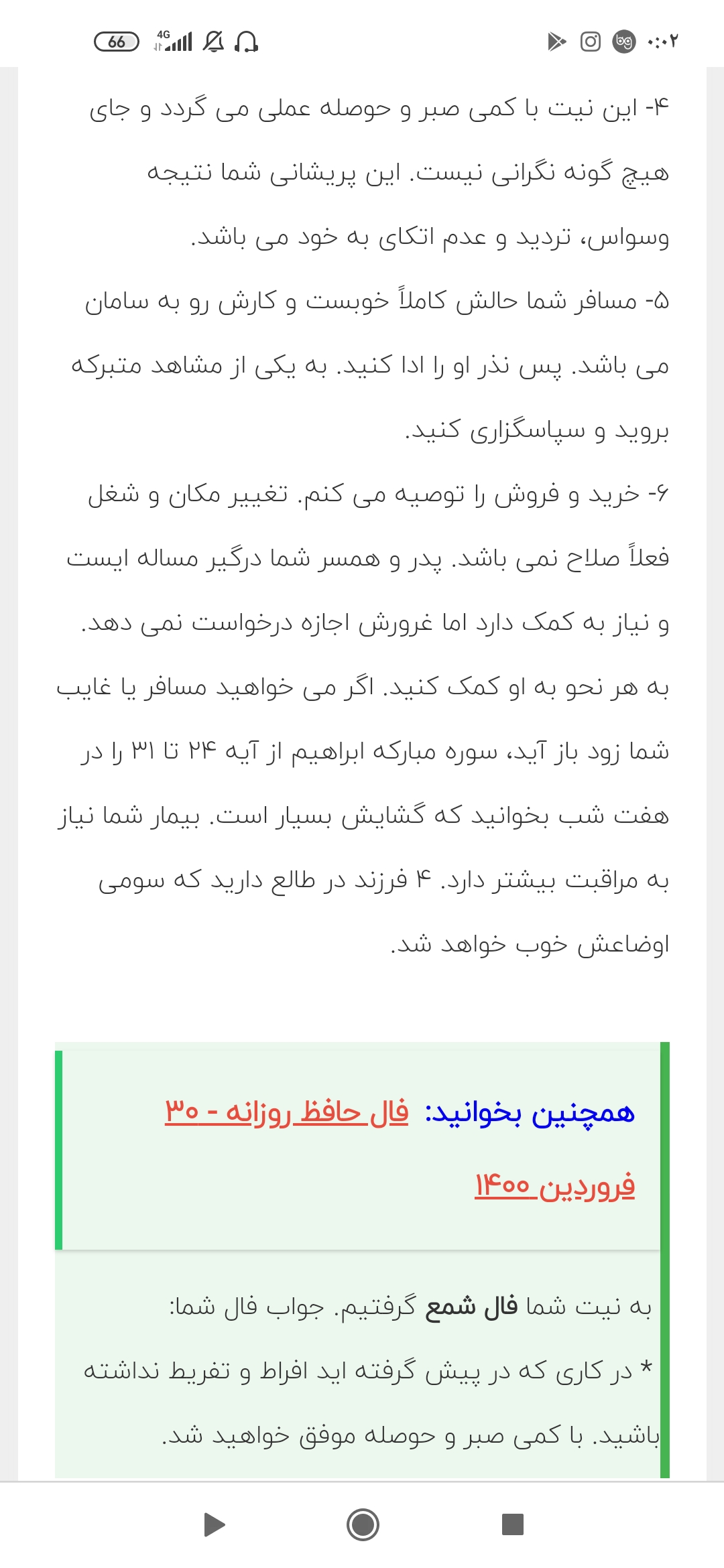The height and width of the screenshot is (1568, 724).
Task: Open recent apps with the square button
Action: pos(513,1524)
